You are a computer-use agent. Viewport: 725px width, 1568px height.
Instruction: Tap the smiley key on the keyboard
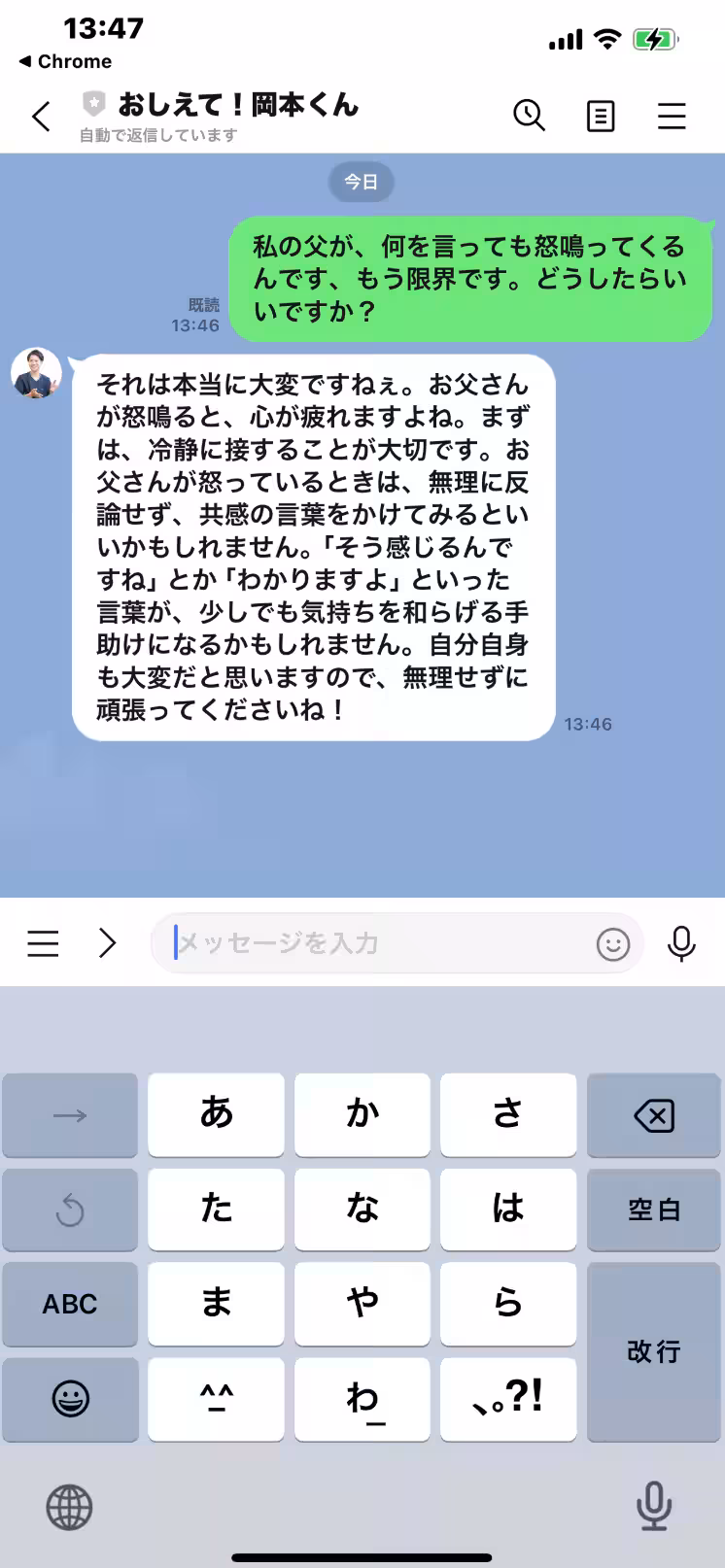[x=69, y=1399]
